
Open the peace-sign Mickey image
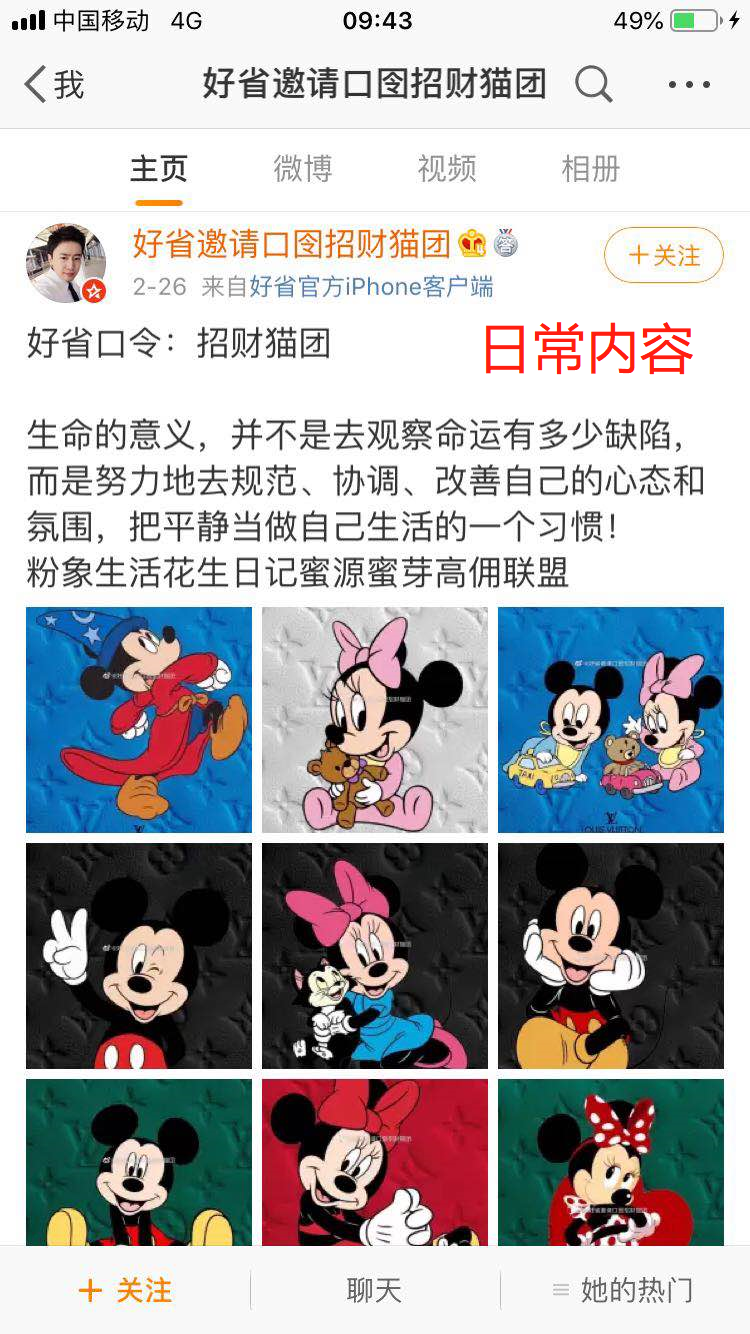point(139,956)
